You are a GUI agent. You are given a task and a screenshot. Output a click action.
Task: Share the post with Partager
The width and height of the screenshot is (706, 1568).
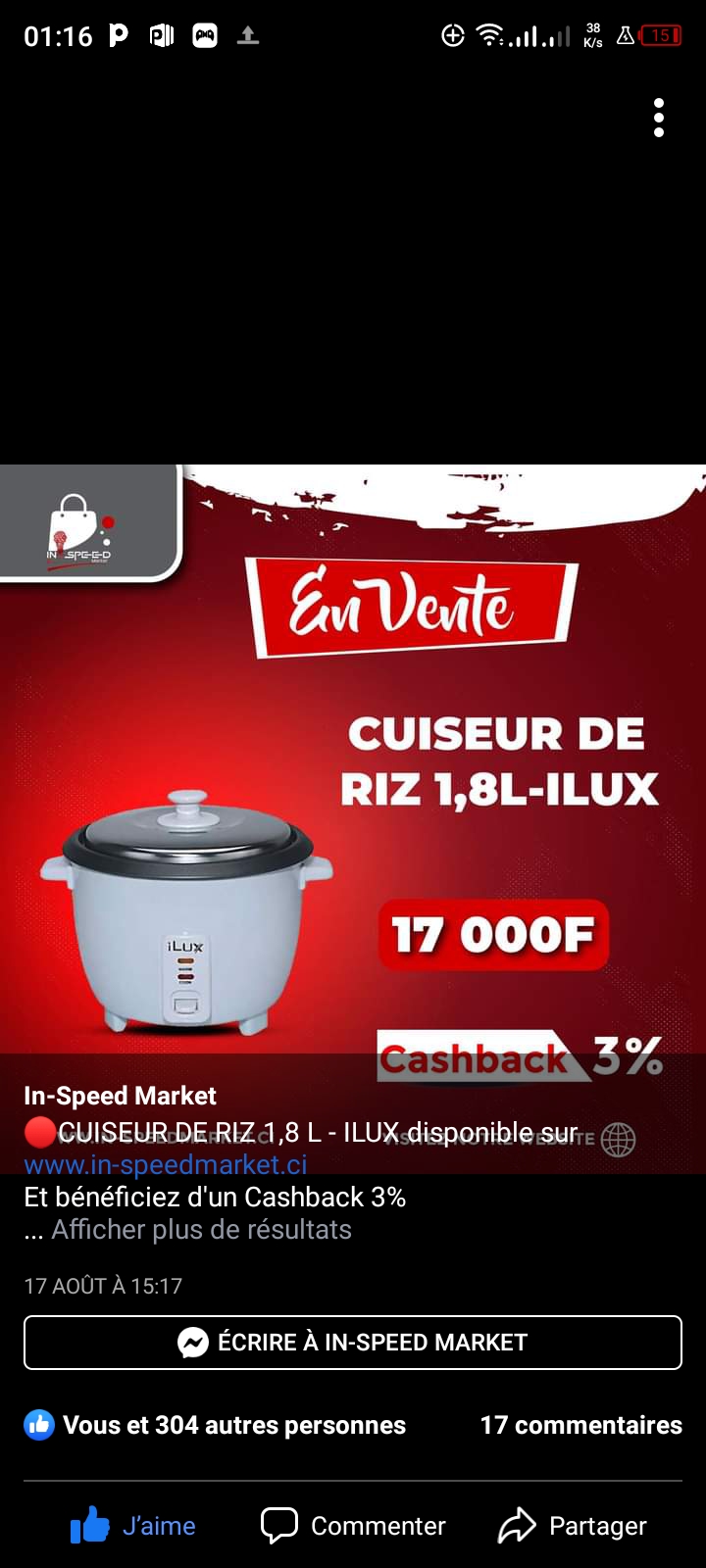[x=573, y=1525]
